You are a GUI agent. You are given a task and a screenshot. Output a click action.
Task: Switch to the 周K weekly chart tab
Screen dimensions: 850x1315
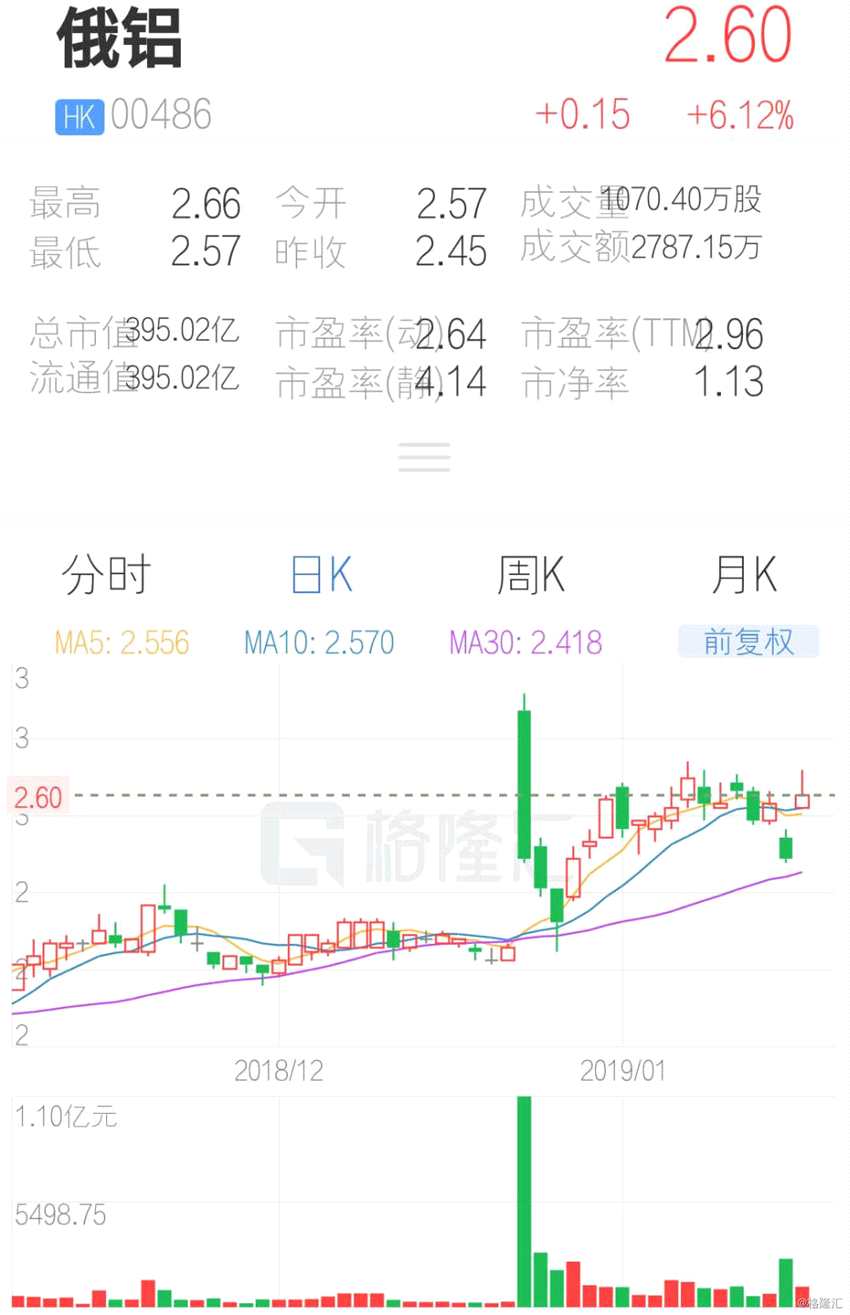[x=530, y=575]
